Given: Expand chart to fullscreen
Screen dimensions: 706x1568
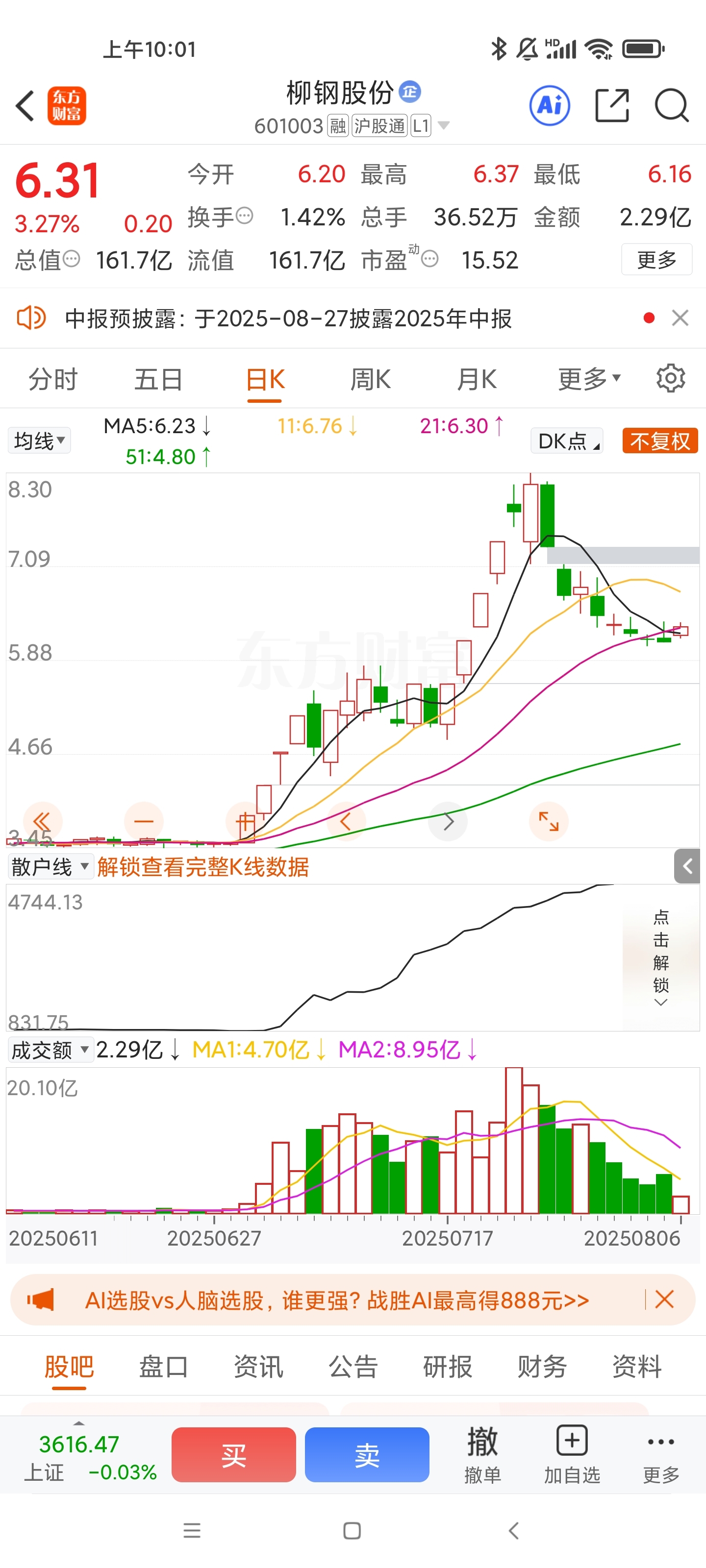Looking at the screenshot, I should tap(548, 822).
